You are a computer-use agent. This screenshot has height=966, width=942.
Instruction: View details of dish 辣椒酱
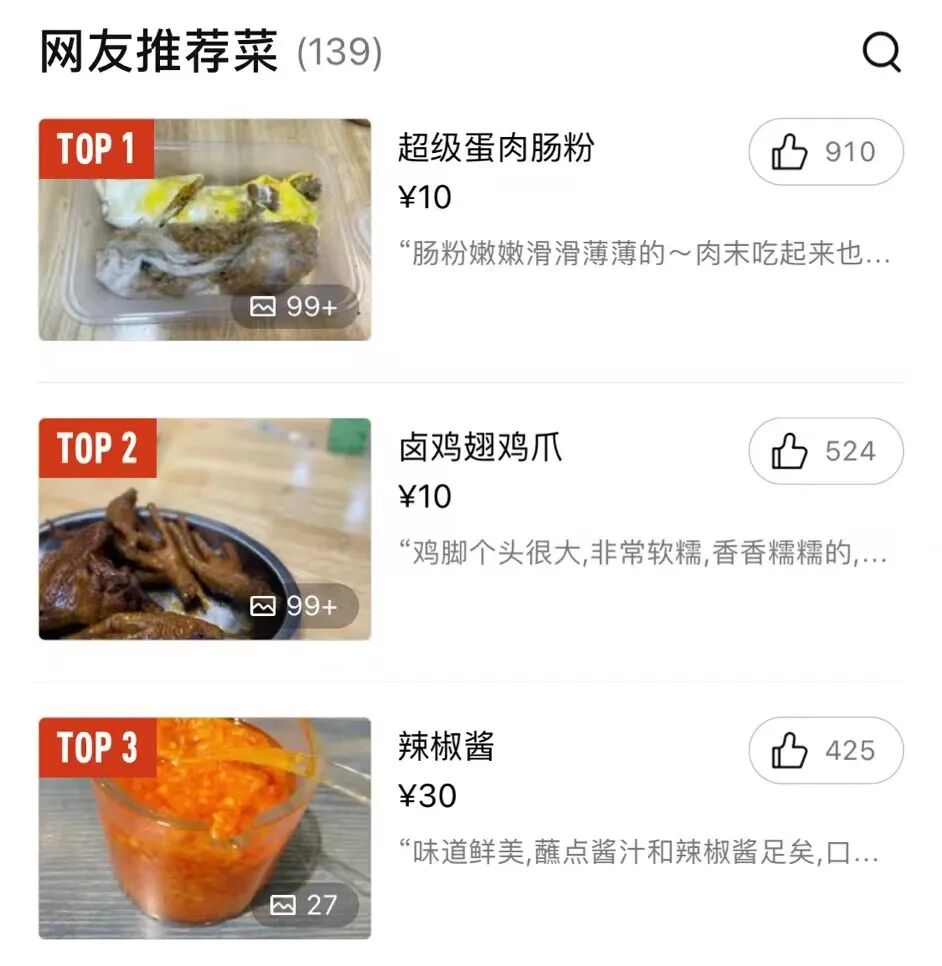(446, 747)
